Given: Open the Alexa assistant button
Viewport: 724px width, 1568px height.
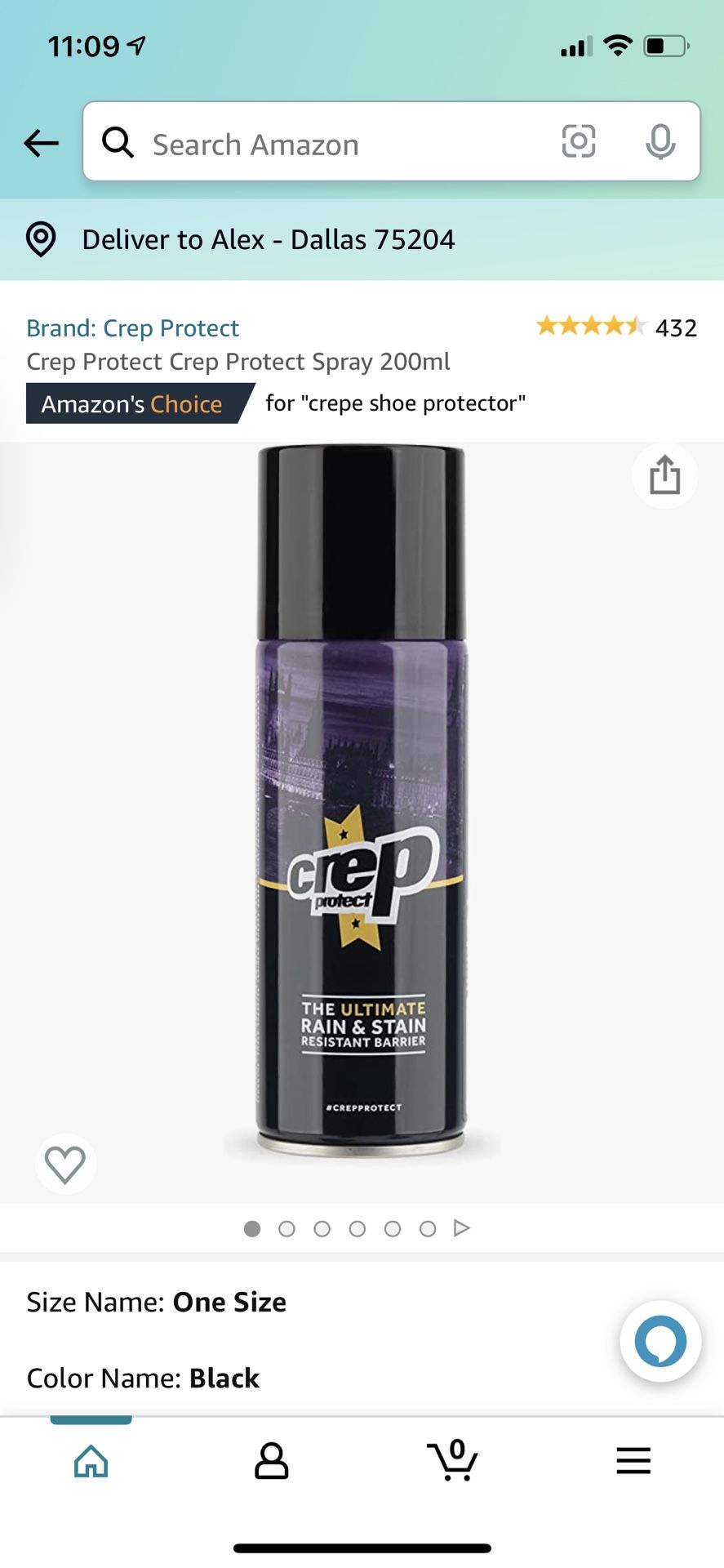Looking at the screenshot, I should [660, 1341].
